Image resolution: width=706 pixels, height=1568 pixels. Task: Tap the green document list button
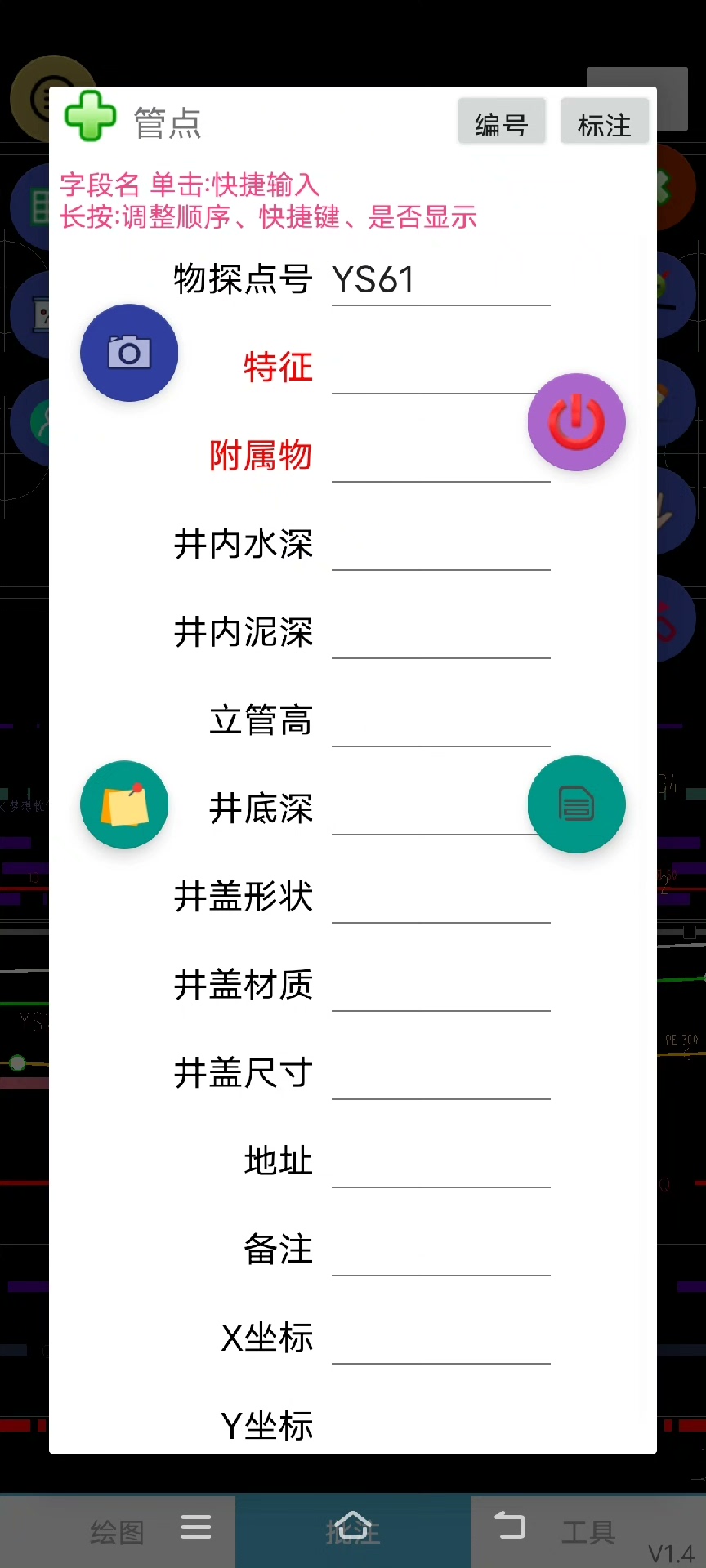click(x=576, y=804)
